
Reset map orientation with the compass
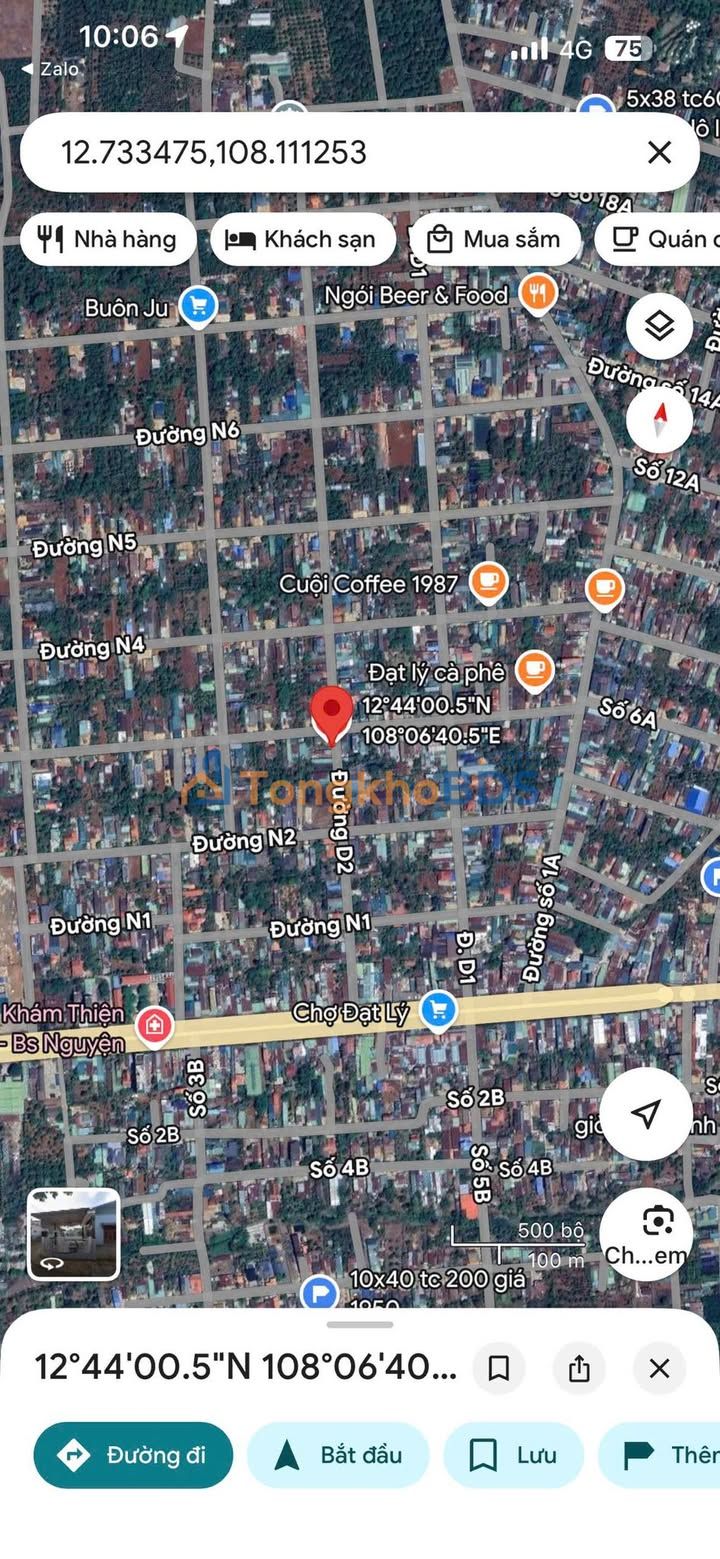click(659, 420)
